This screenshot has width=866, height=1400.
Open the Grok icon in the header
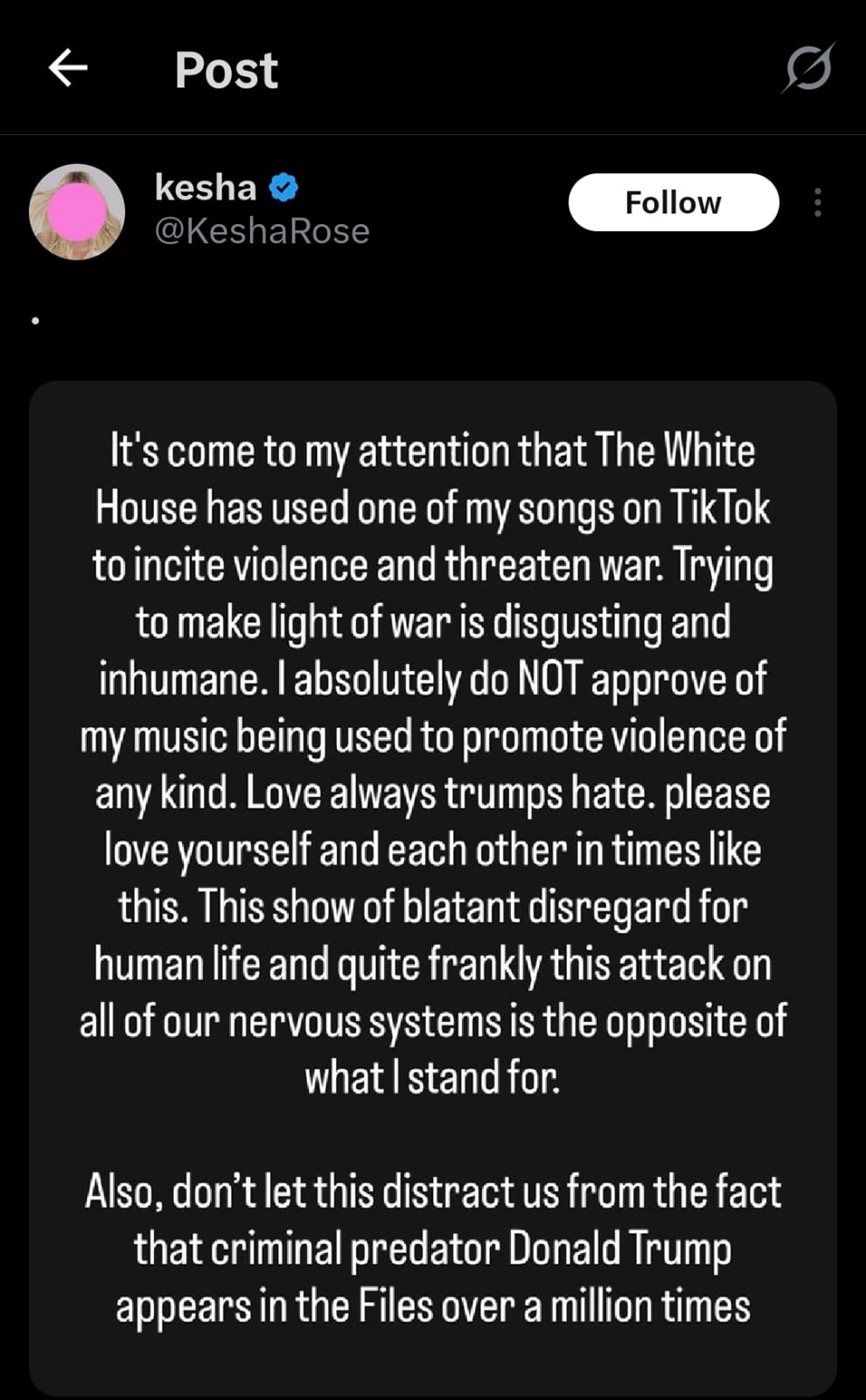808,70
